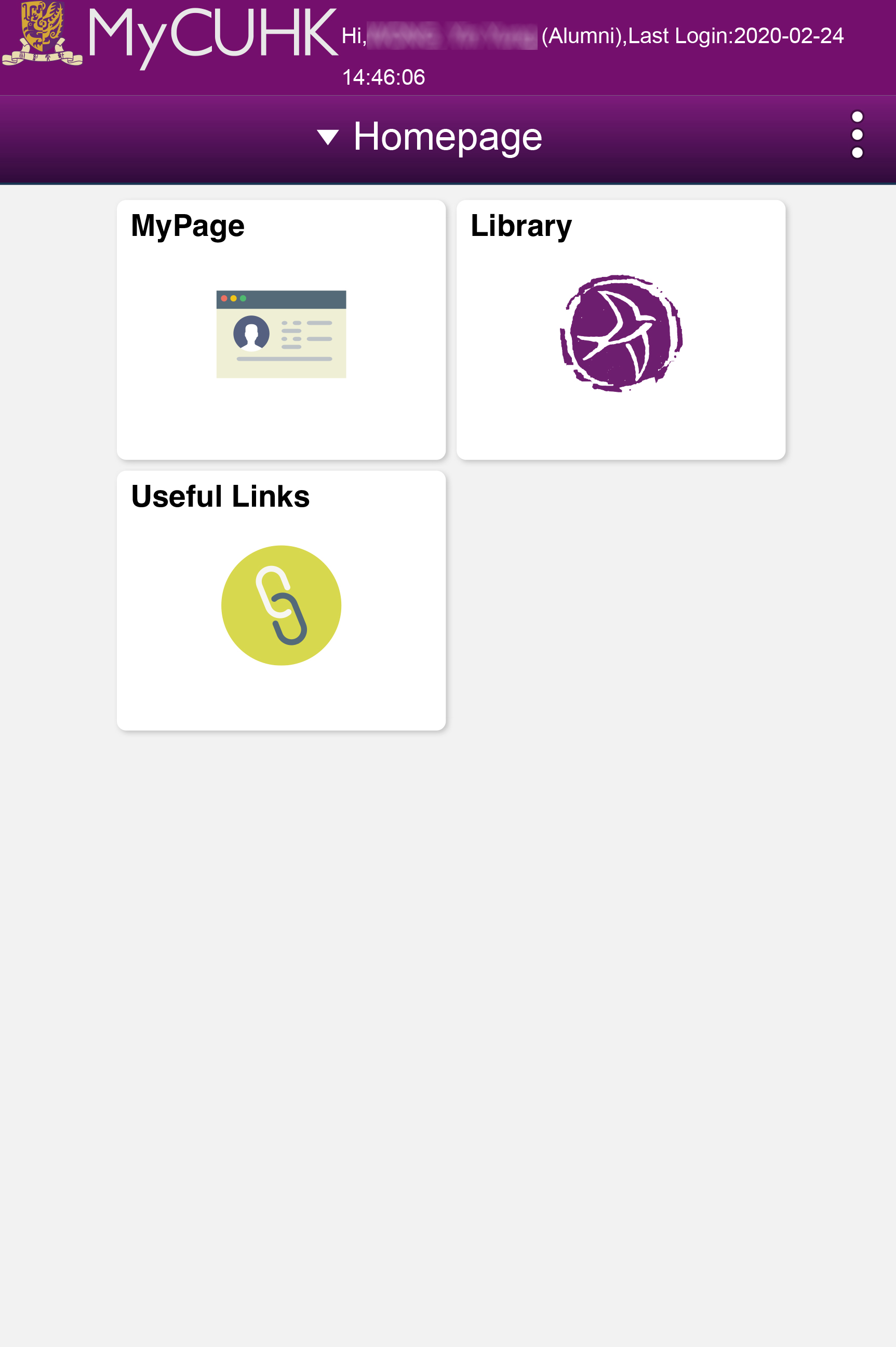
Task: Open the Useful Links tile
Action: (x=281, y=600)
